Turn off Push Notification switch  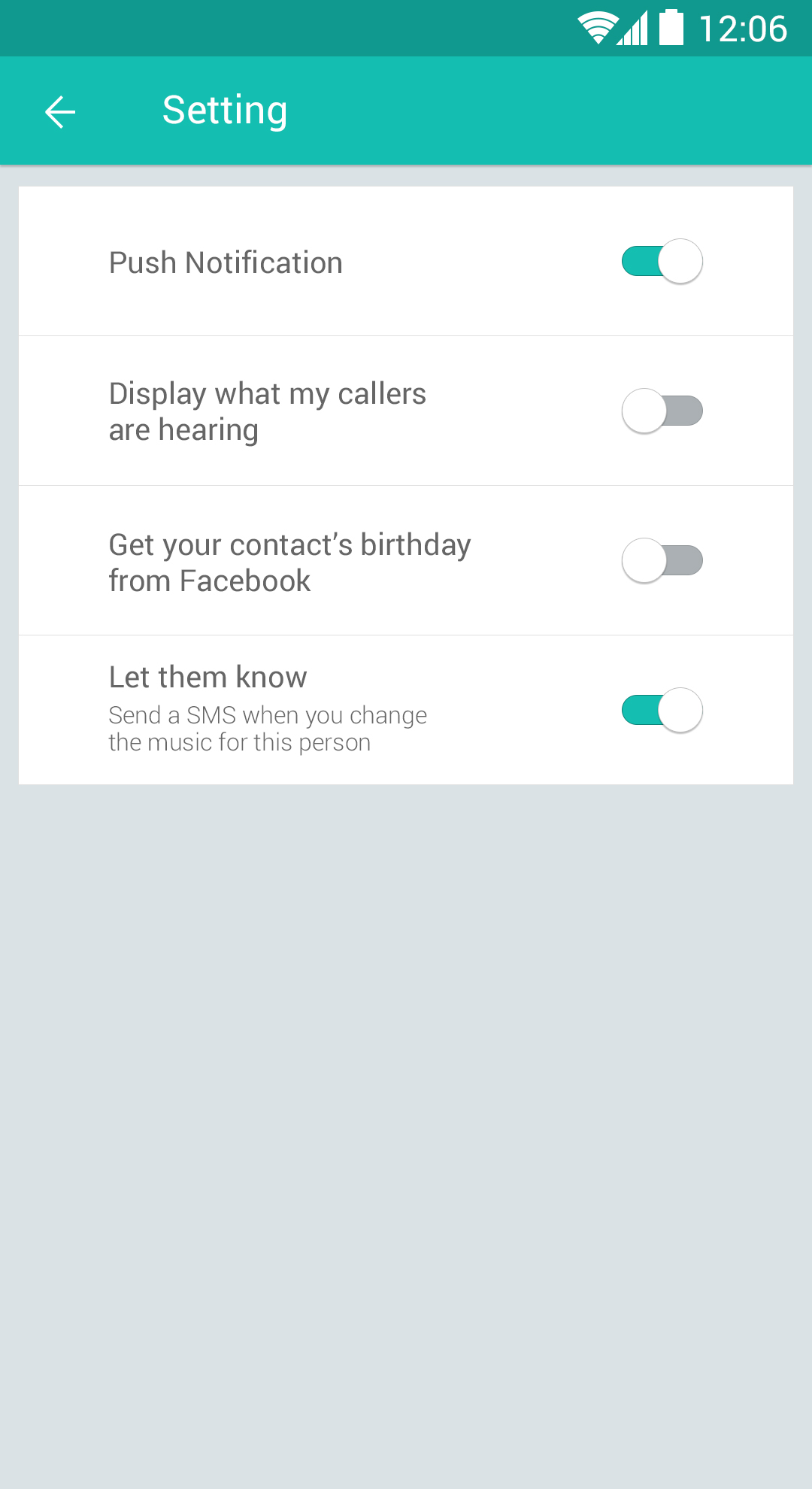click(662, 261)
